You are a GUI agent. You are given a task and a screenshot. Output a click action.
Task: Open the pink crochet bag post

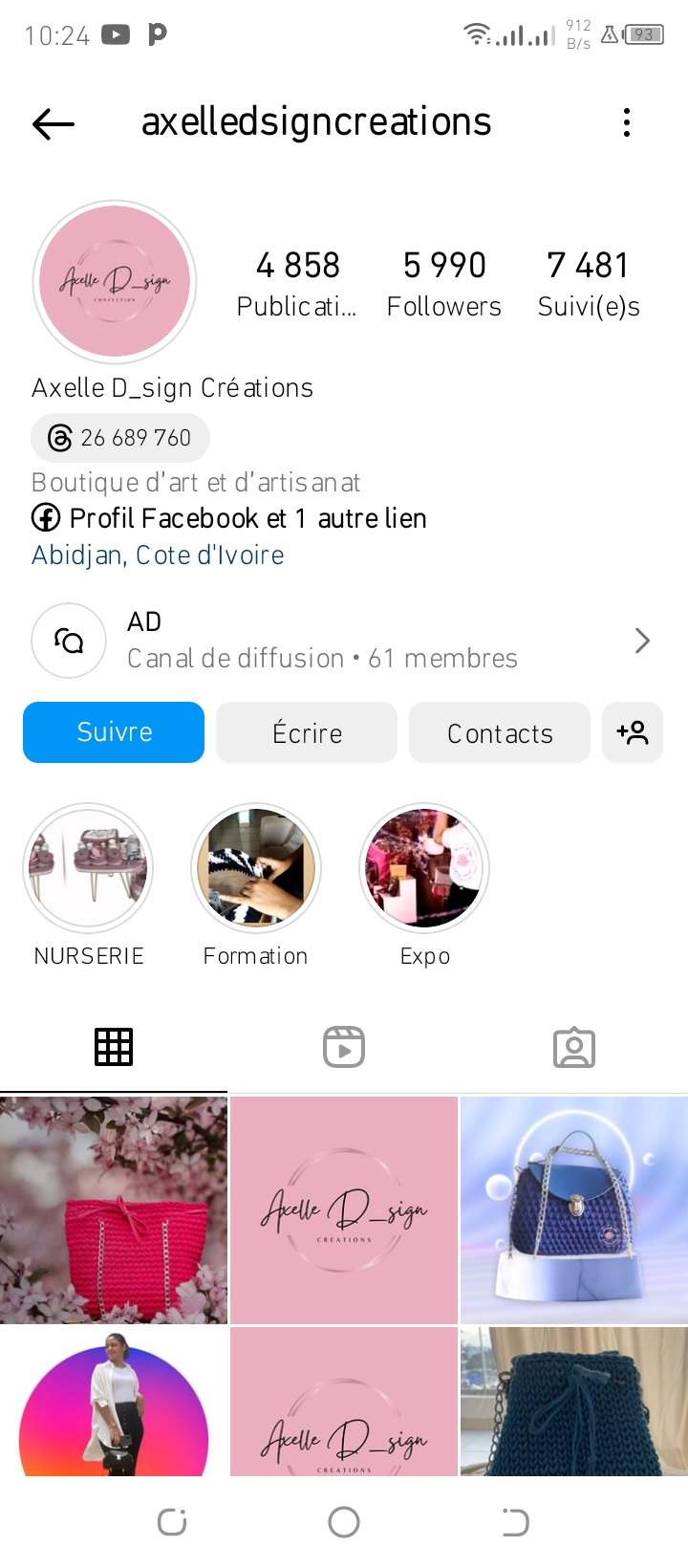pos(114,1209)
